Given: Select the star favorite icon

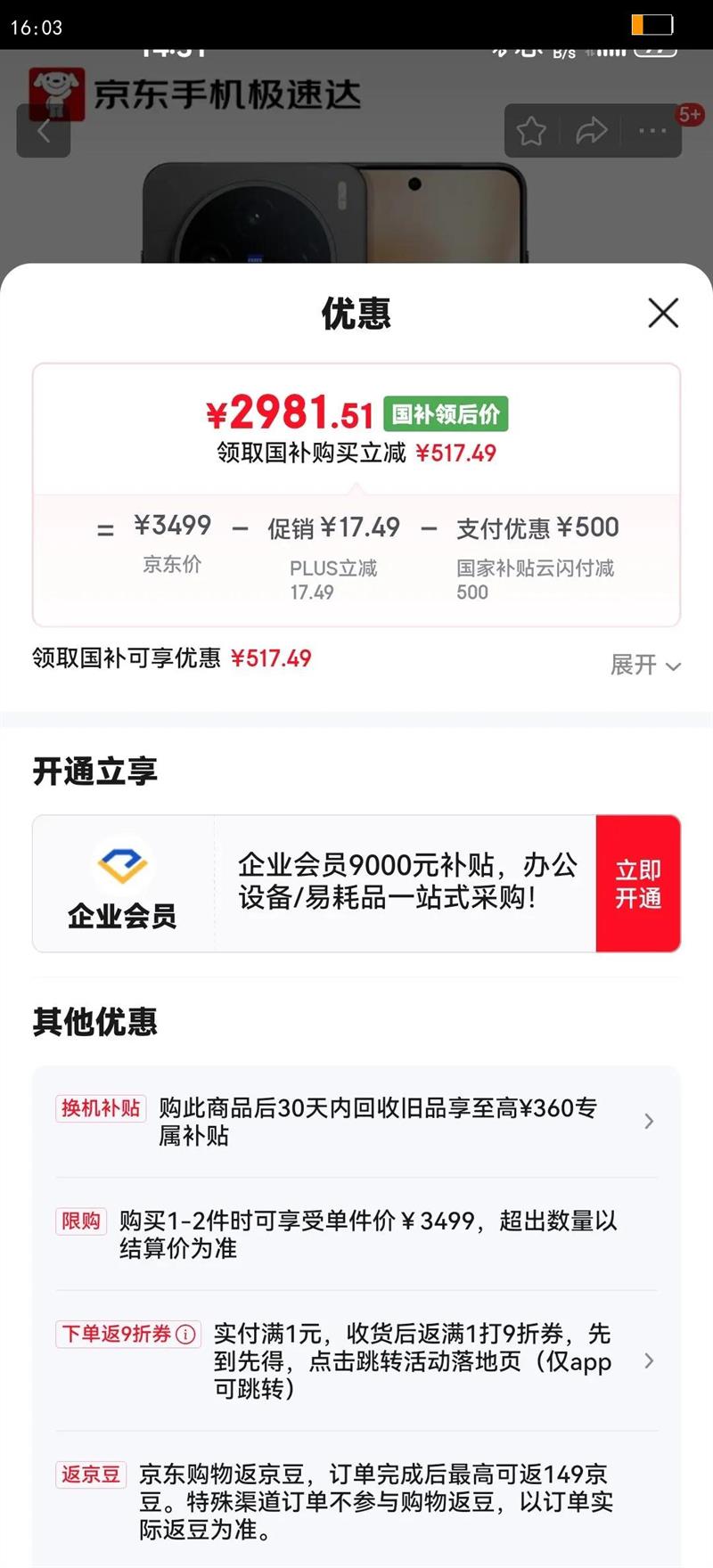Looking at the screenshot, I should [x=532, y=130].
